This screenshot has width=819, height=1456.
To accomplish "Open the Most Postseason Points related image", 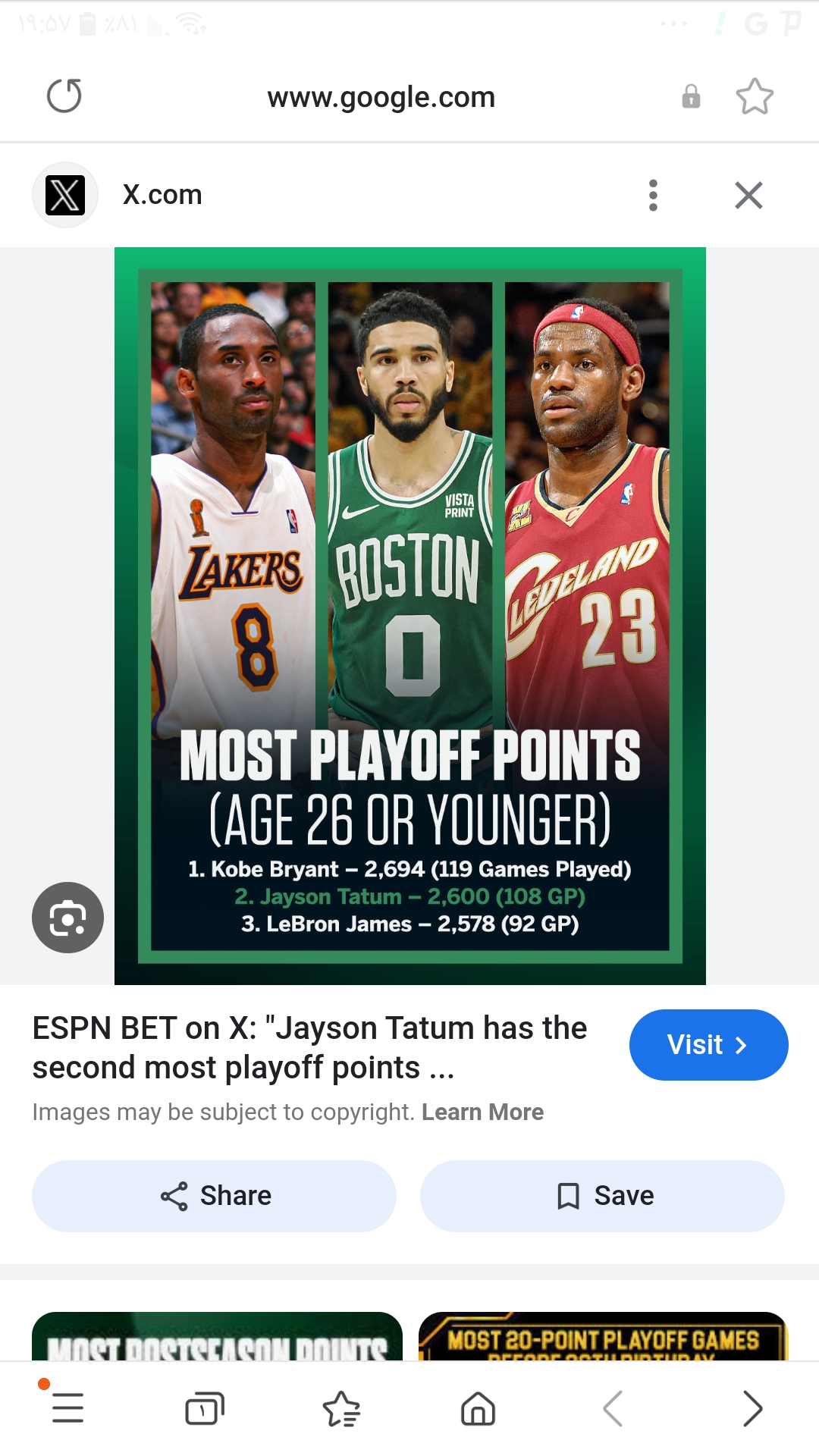I will point(217,1336).
